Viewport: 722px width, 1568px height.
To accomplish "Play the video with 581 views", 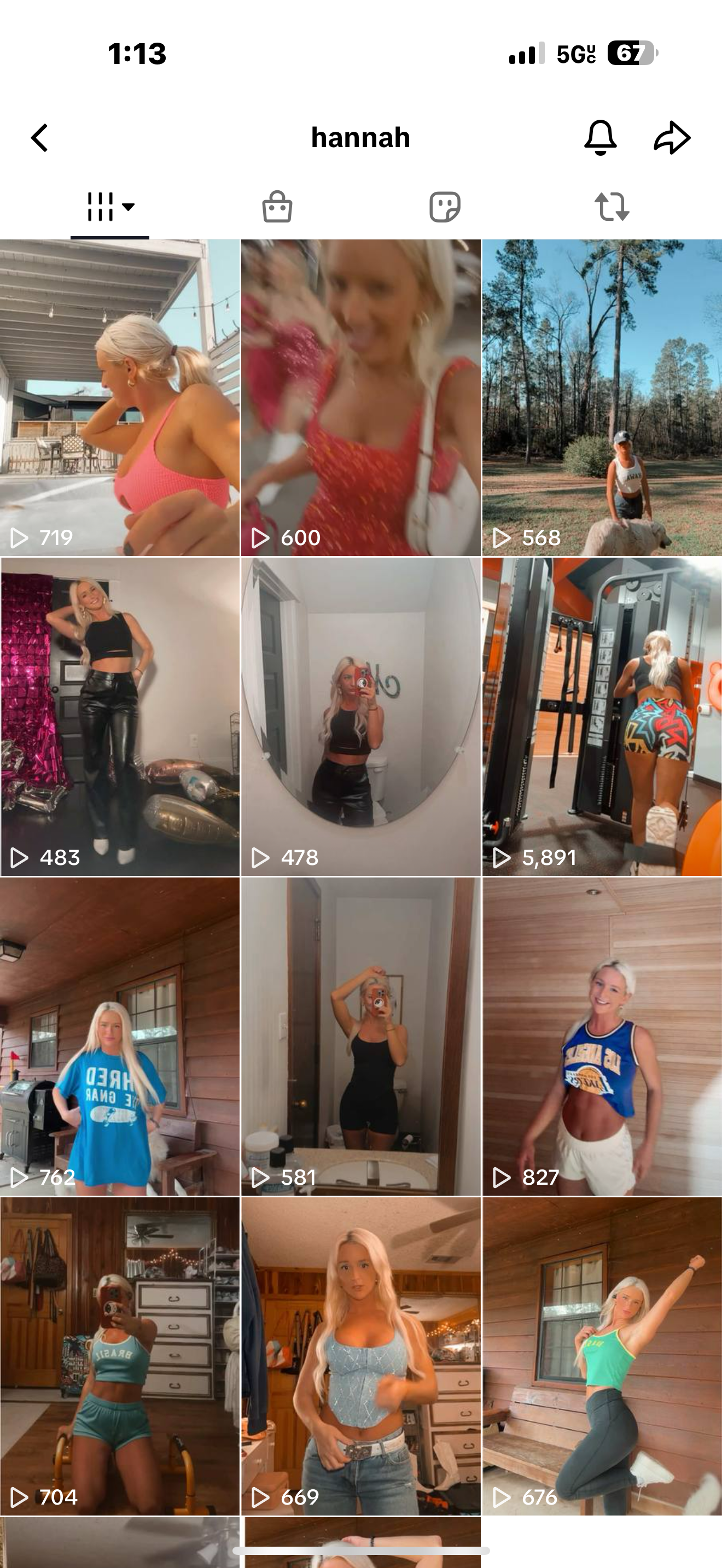I will 361,1037.
